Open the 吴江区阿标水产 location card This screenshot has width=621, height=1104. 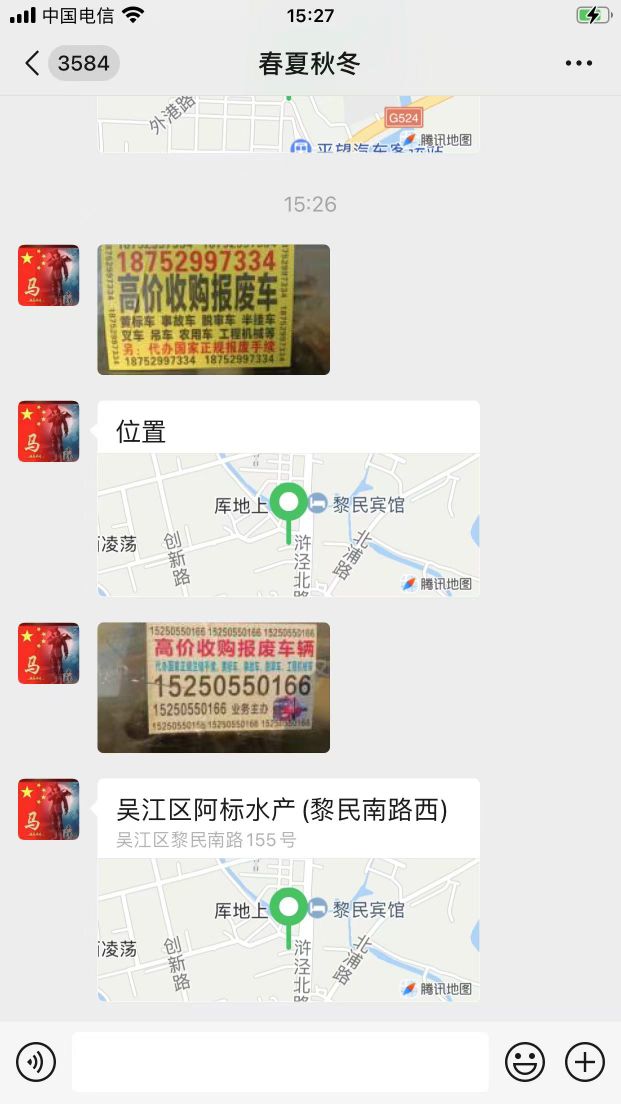(x=288, y=890)
